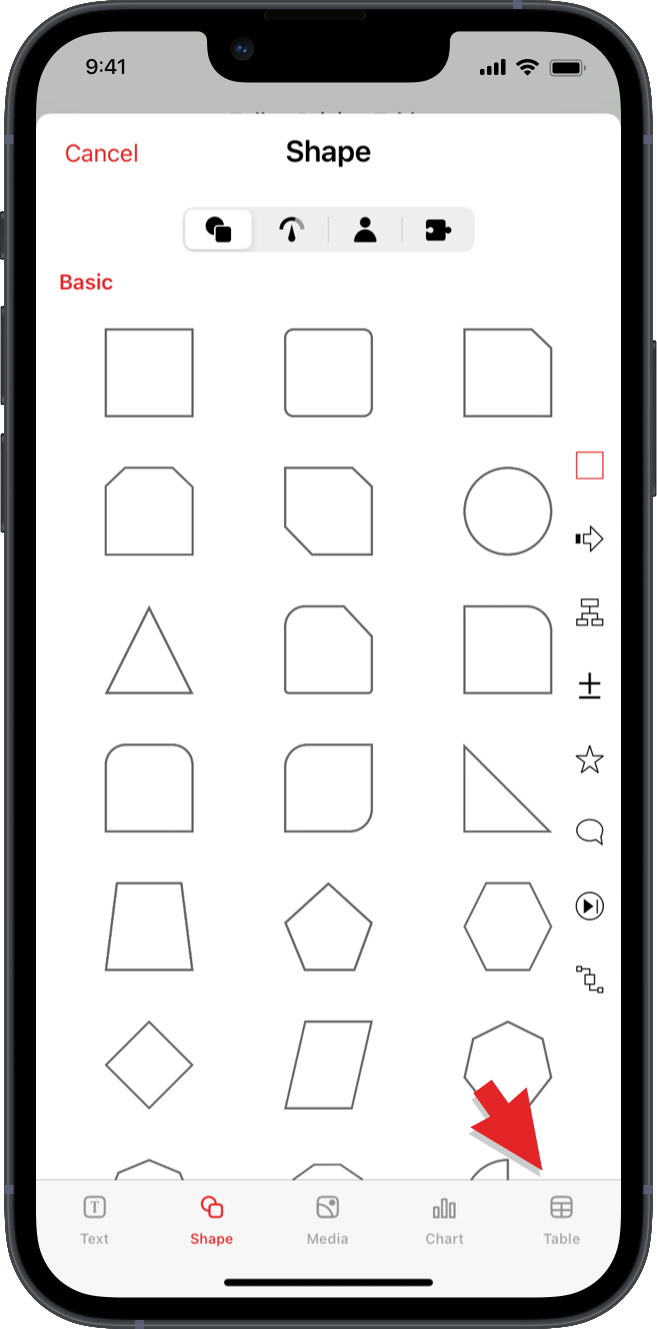This screenshot has width=657, height=1329.
Task: Switch to the gauge shapes segment
Action: [291, 230]
